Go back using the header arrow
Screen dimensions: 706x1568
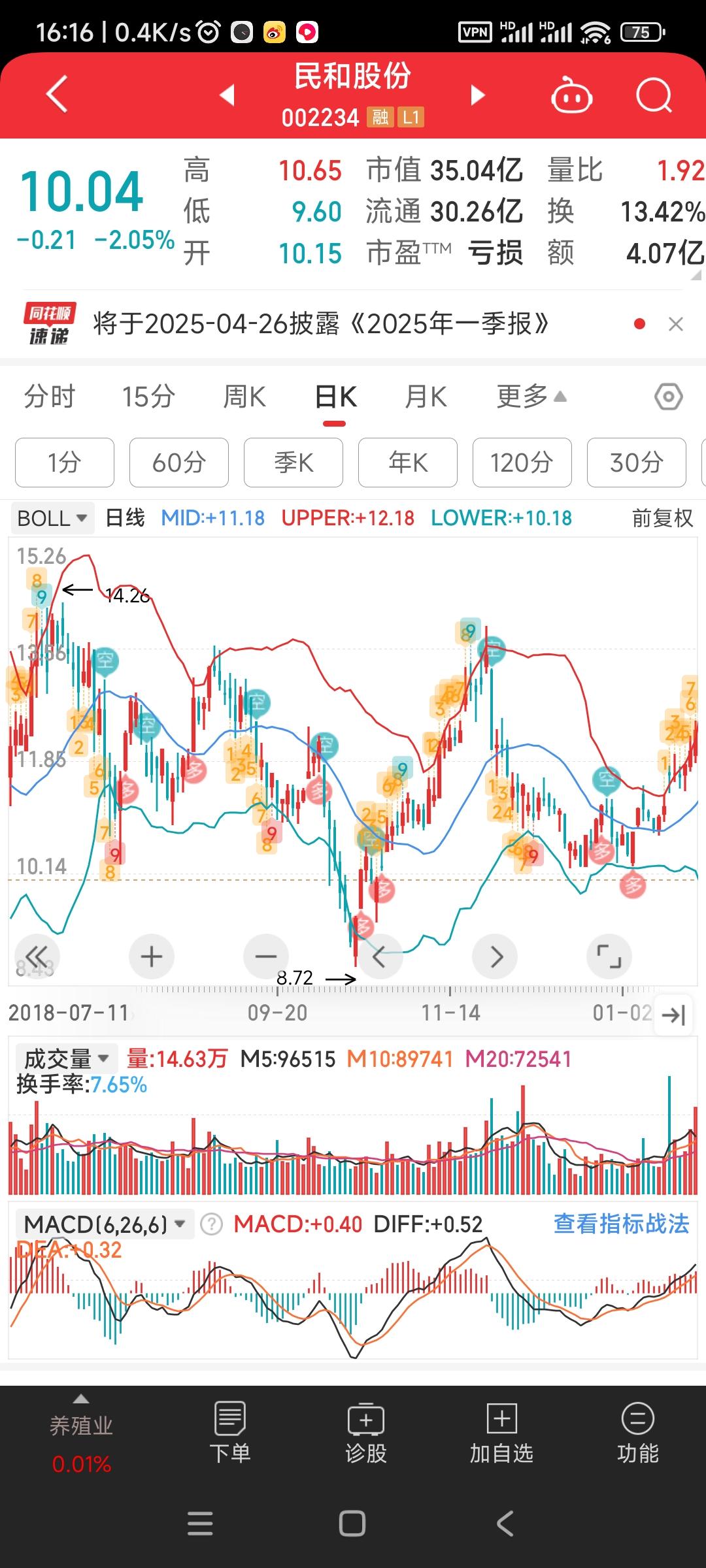point(57,95)
